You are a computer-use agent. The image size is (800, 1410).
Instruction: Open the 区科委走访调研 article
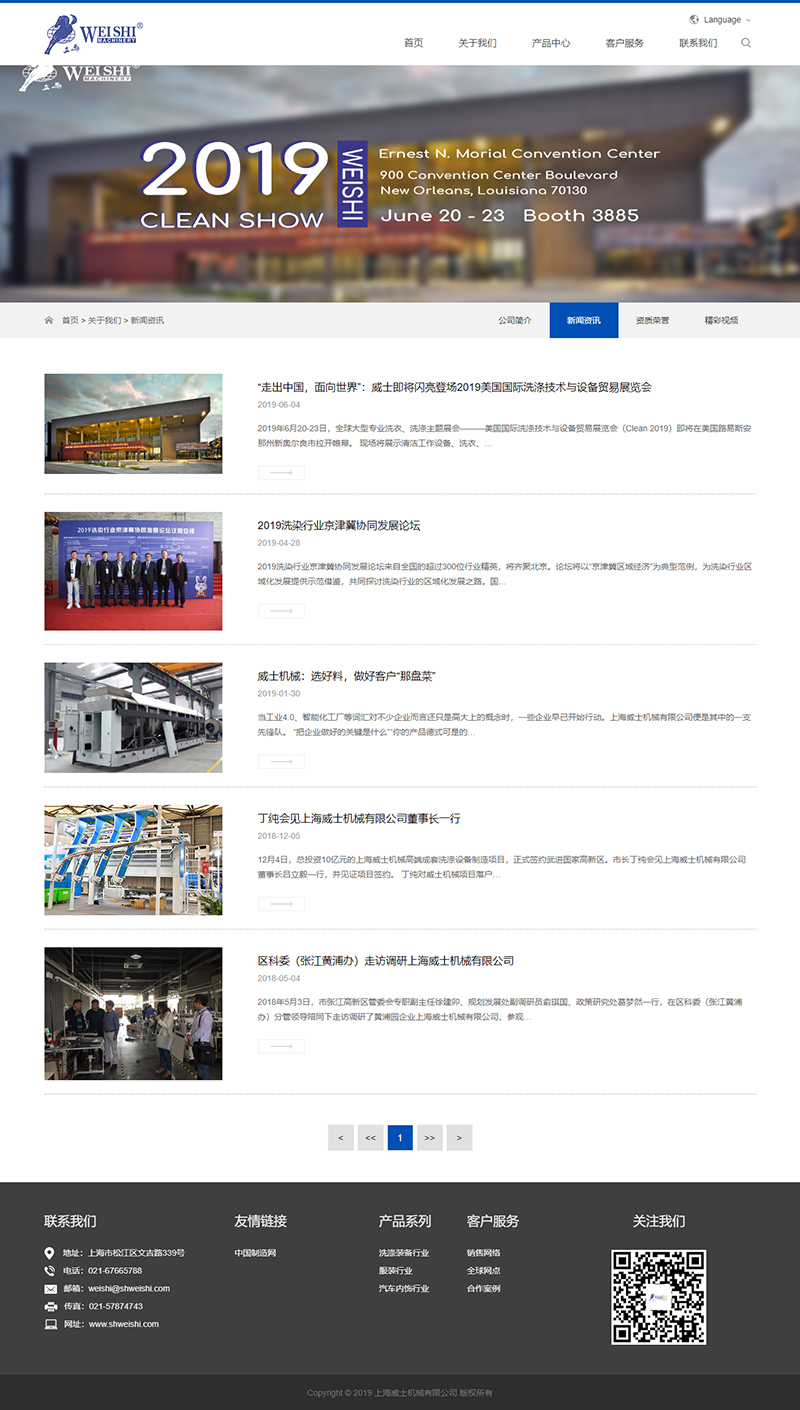[385, 961]
